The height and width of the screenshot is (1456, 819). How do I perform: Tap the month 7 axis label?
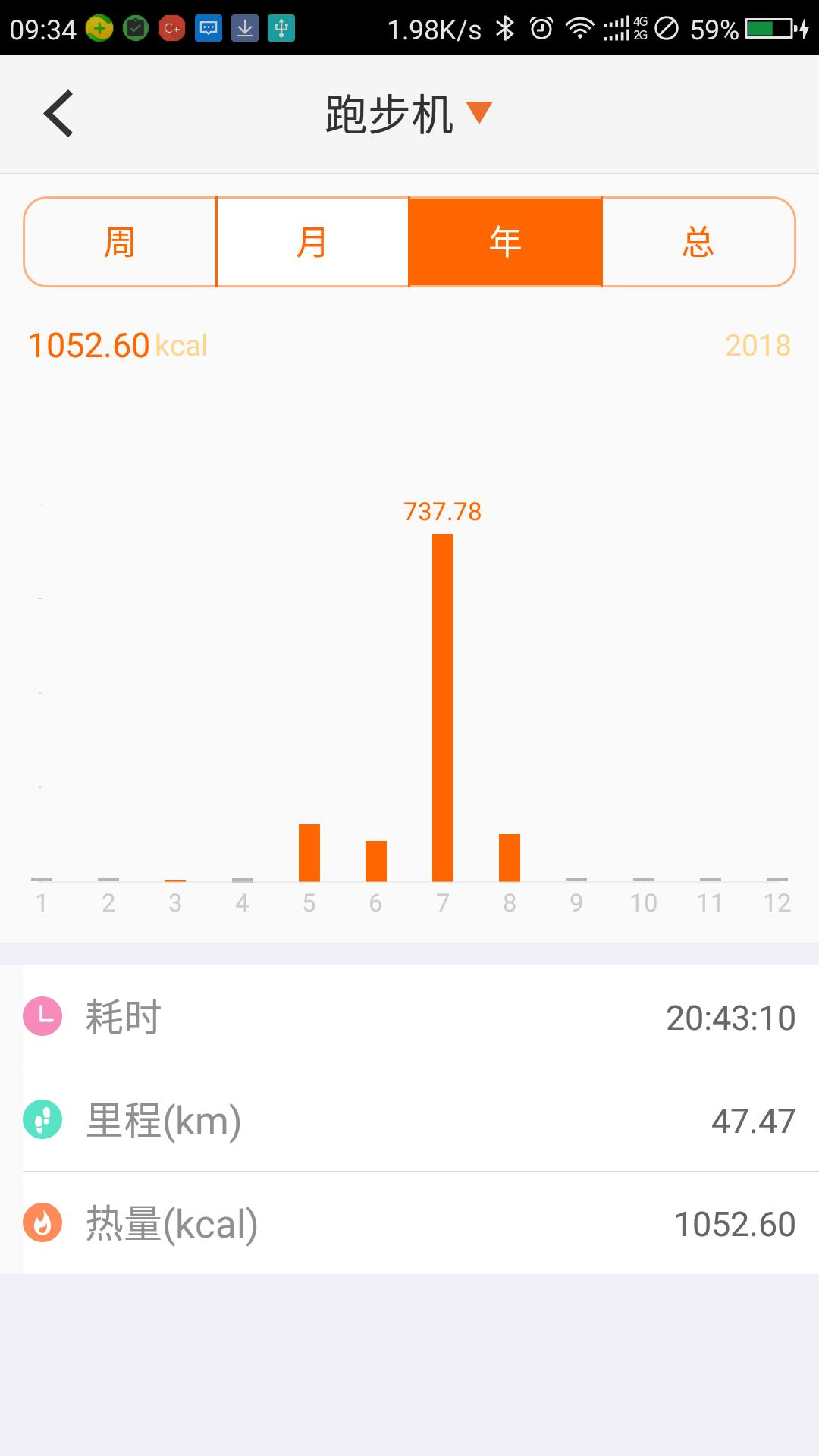[x=442, y=902]
